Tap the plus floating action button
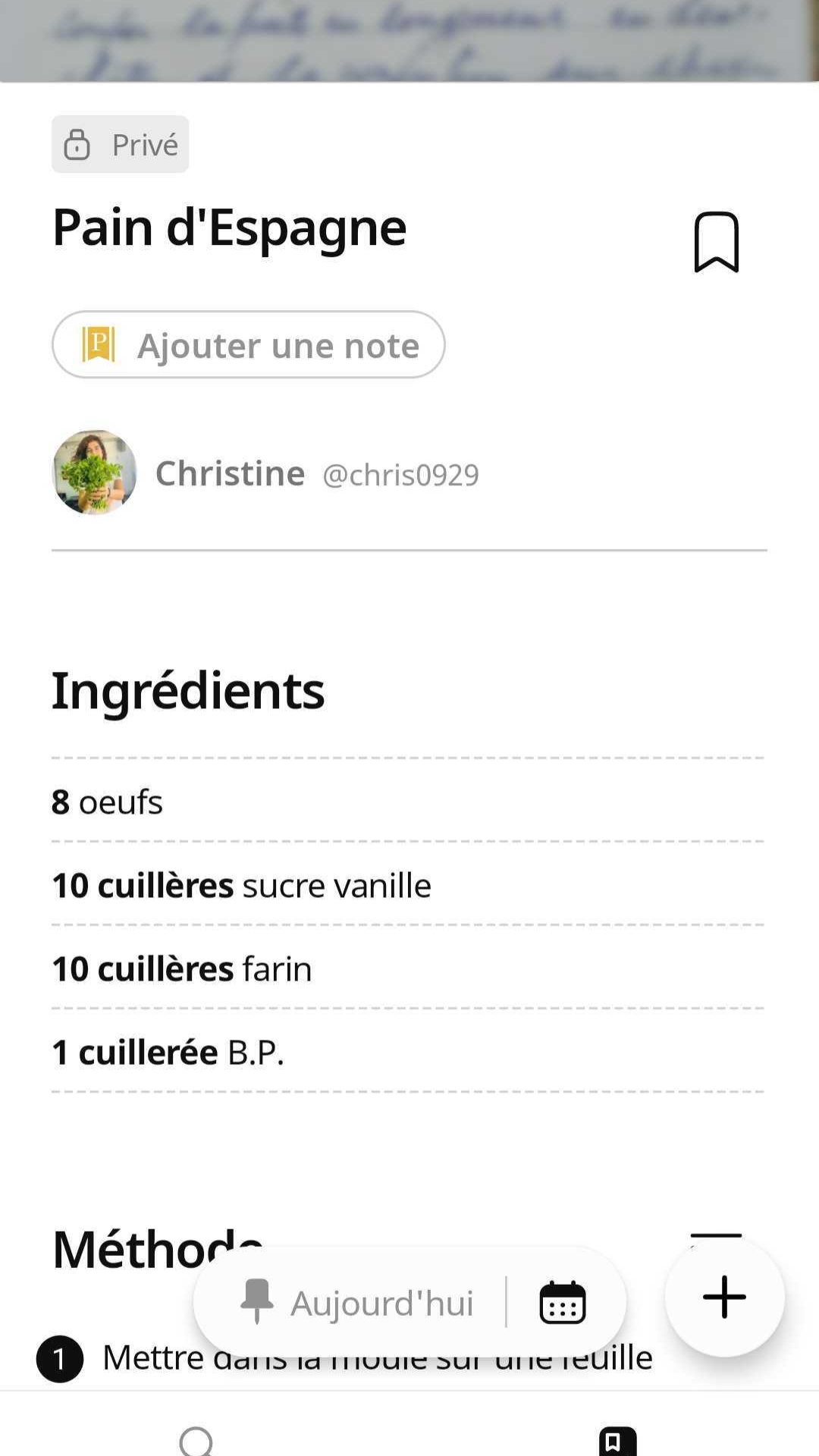The width and height of the screenshot is (819, 1456). click(724, 1297)
